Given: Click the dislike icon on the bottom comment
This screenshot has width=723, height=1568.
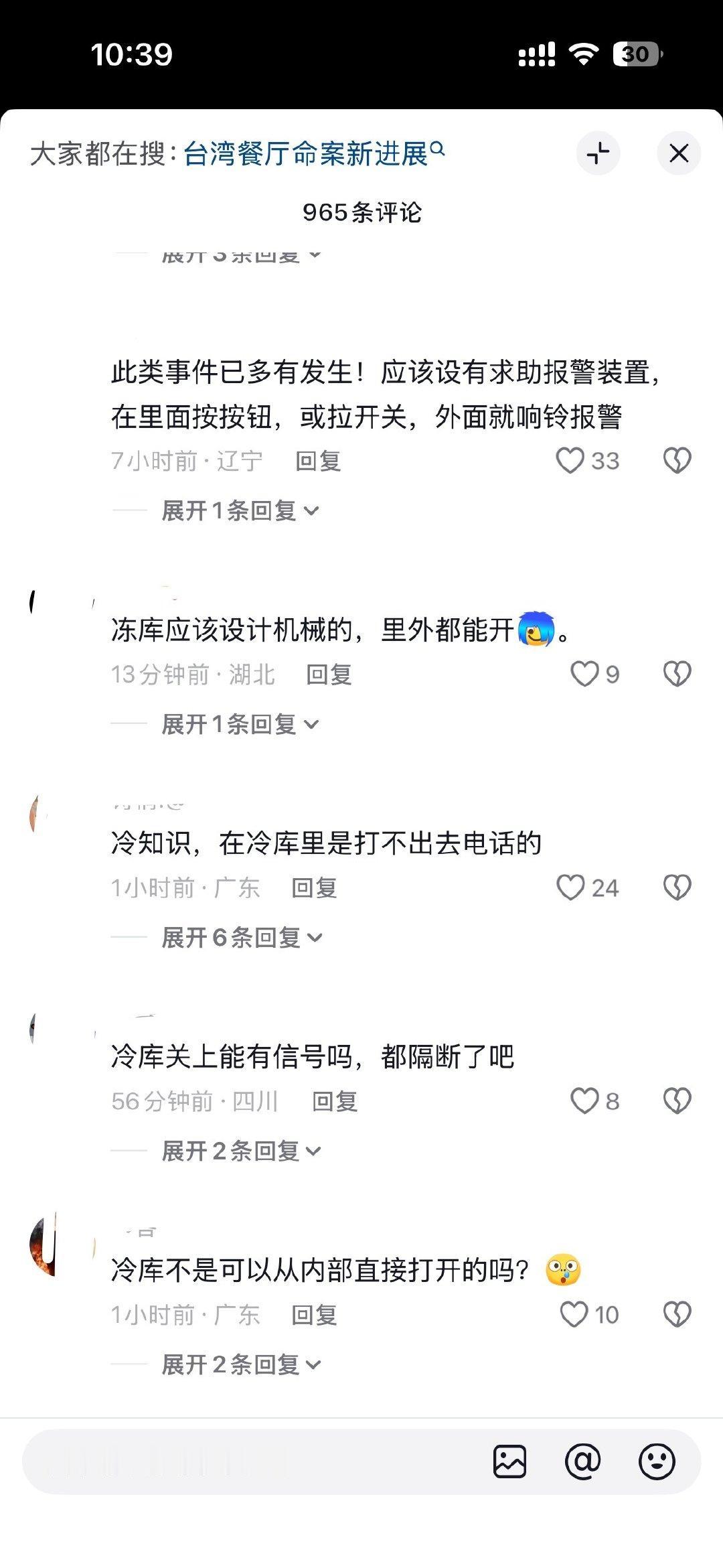Looking at the screenshot, I should coord(676,1313).
